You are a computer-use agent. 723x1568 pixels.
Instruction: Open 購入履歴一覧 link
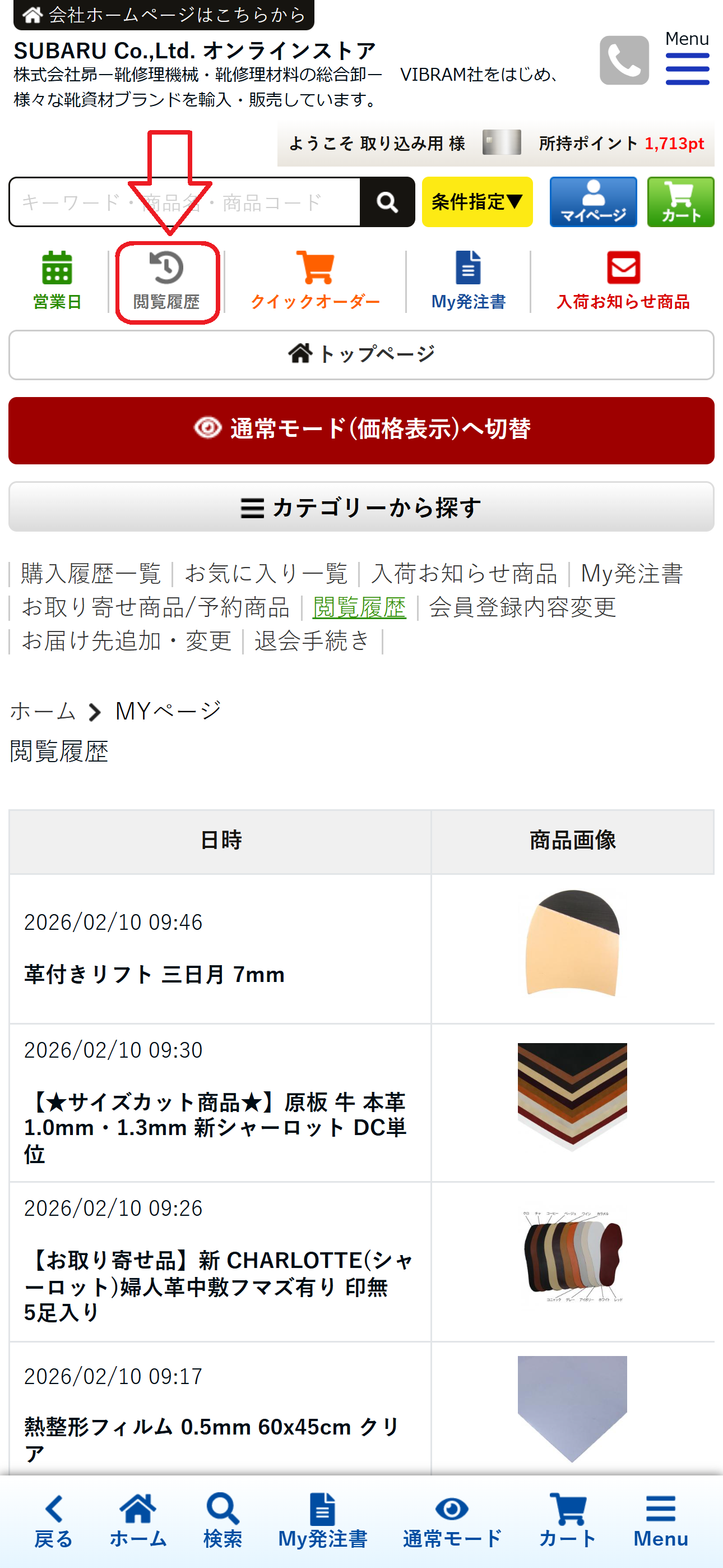91,573
